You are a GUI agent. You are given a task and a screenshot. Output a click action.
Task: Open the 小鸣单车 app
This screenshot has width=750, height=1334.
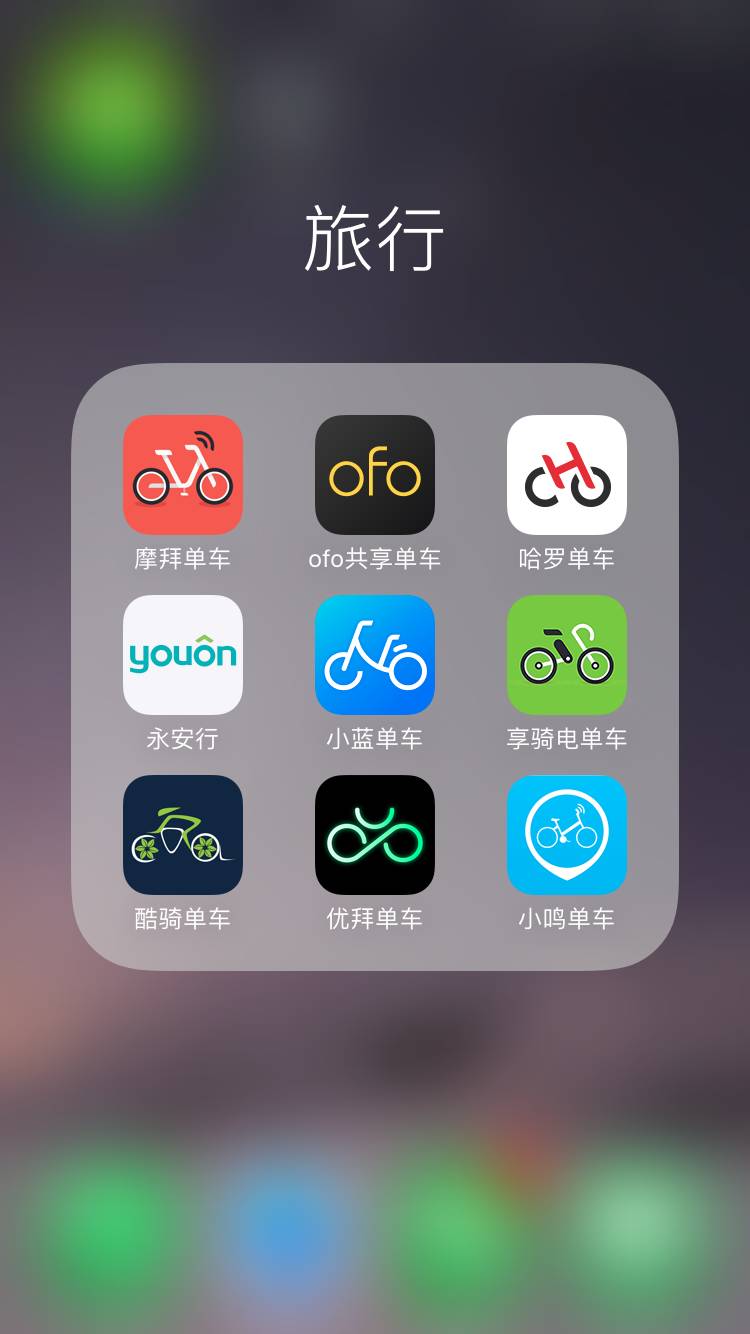(x=567, y=835)
